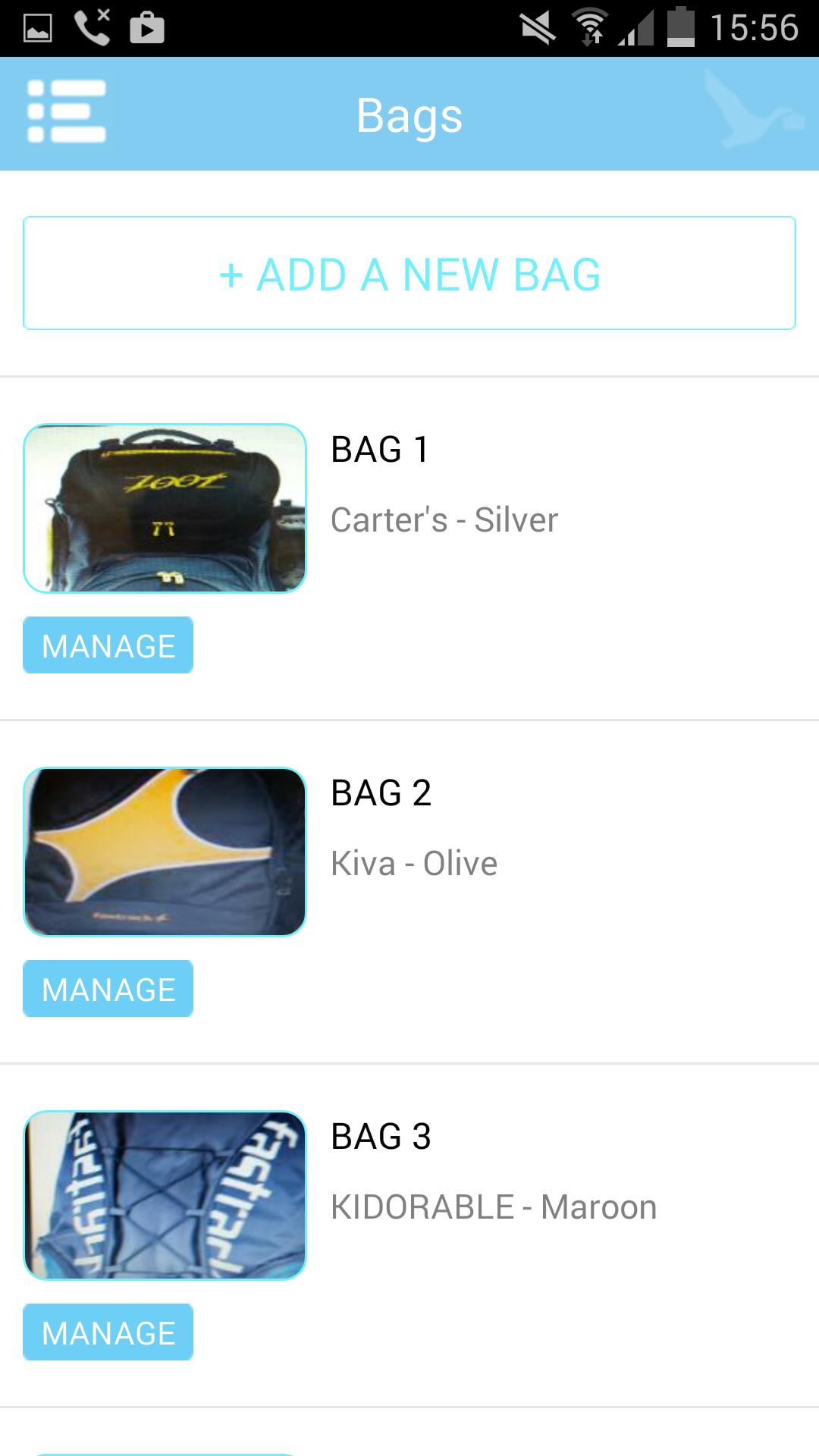Manage Bag 1 Carter's Silver

tap(108, 645)
